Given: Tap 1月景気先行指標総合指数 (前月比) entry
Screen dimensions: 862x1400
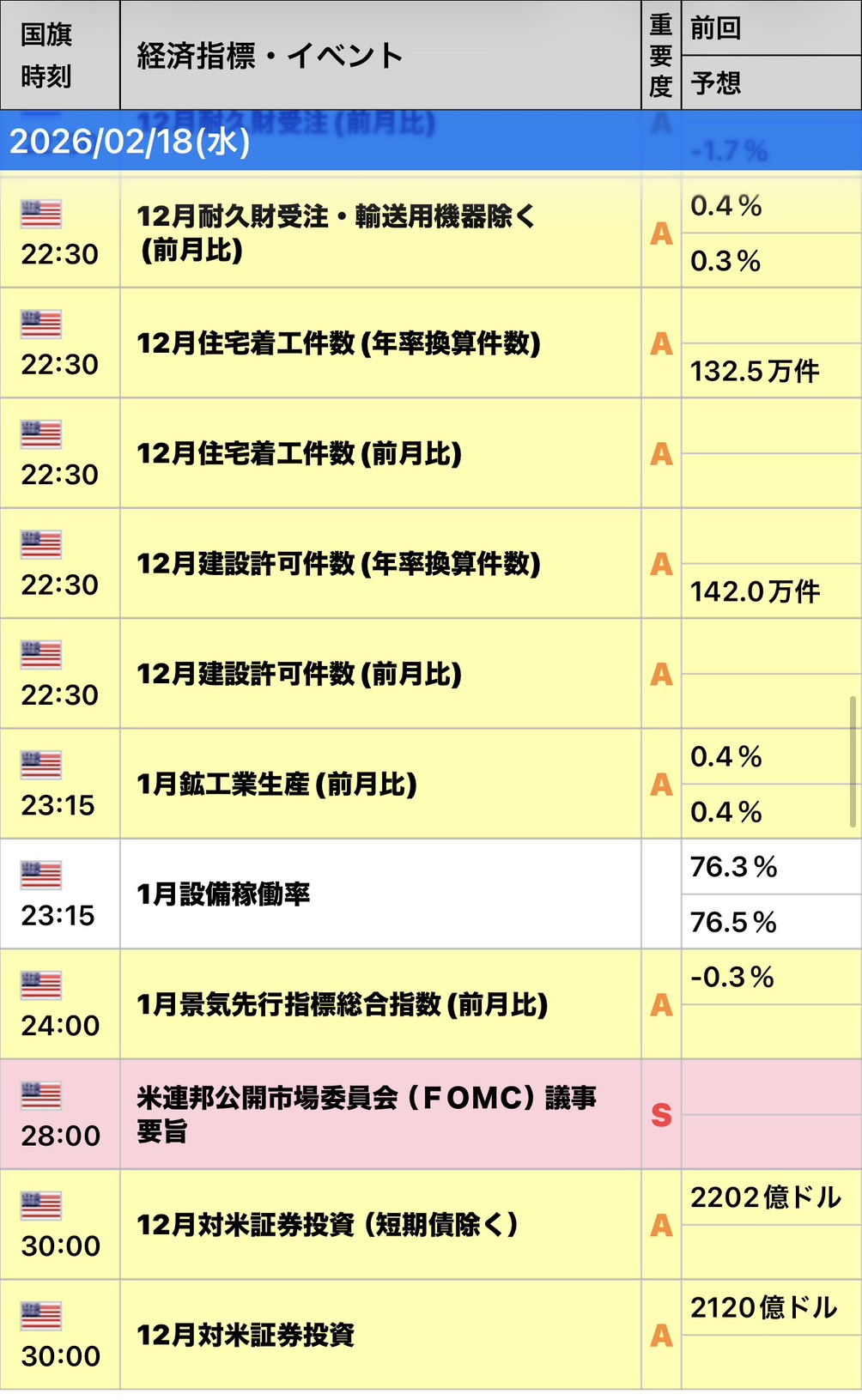Looking at the screenshot, I should pos(342,1004).
